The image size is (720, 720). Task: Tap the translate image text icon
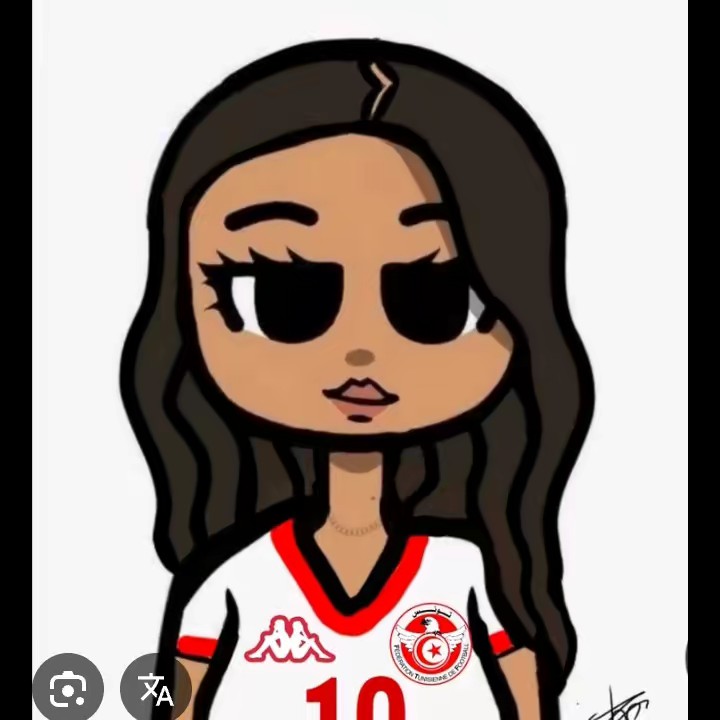(x=155, y=688)
